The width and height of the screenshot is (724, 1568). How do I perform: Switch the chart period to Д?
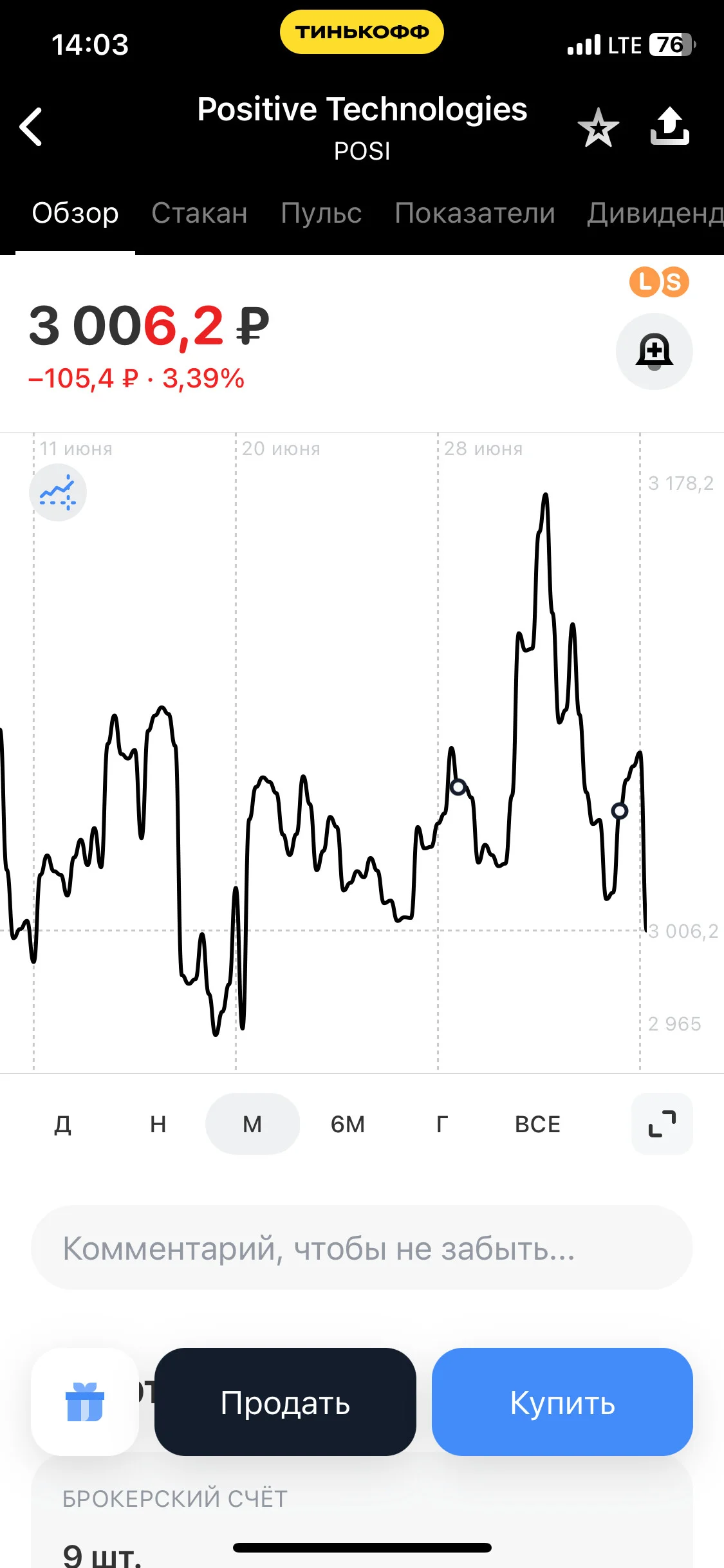62,1124
